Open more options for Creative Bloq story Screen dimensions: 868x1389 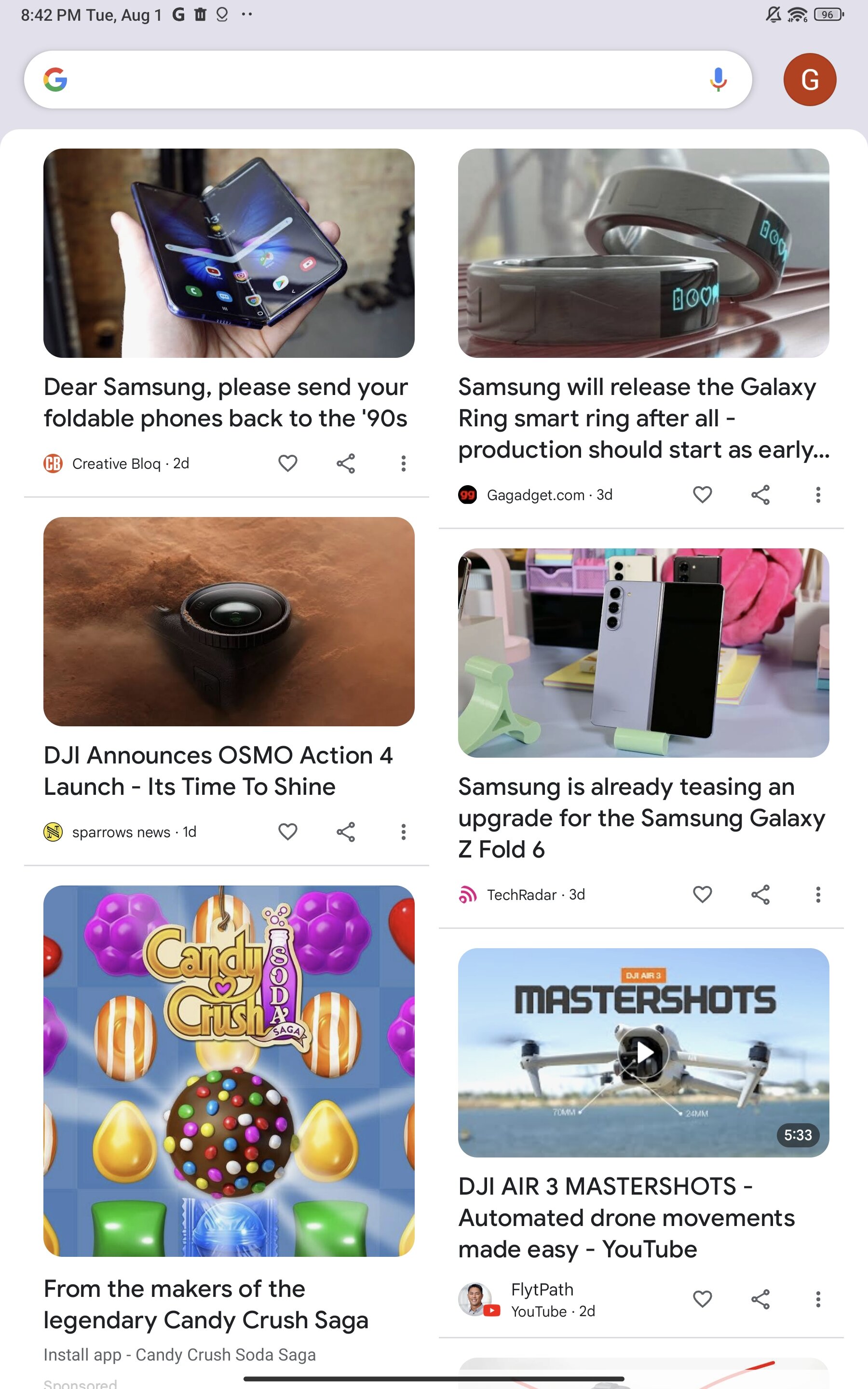pos(404,463)
